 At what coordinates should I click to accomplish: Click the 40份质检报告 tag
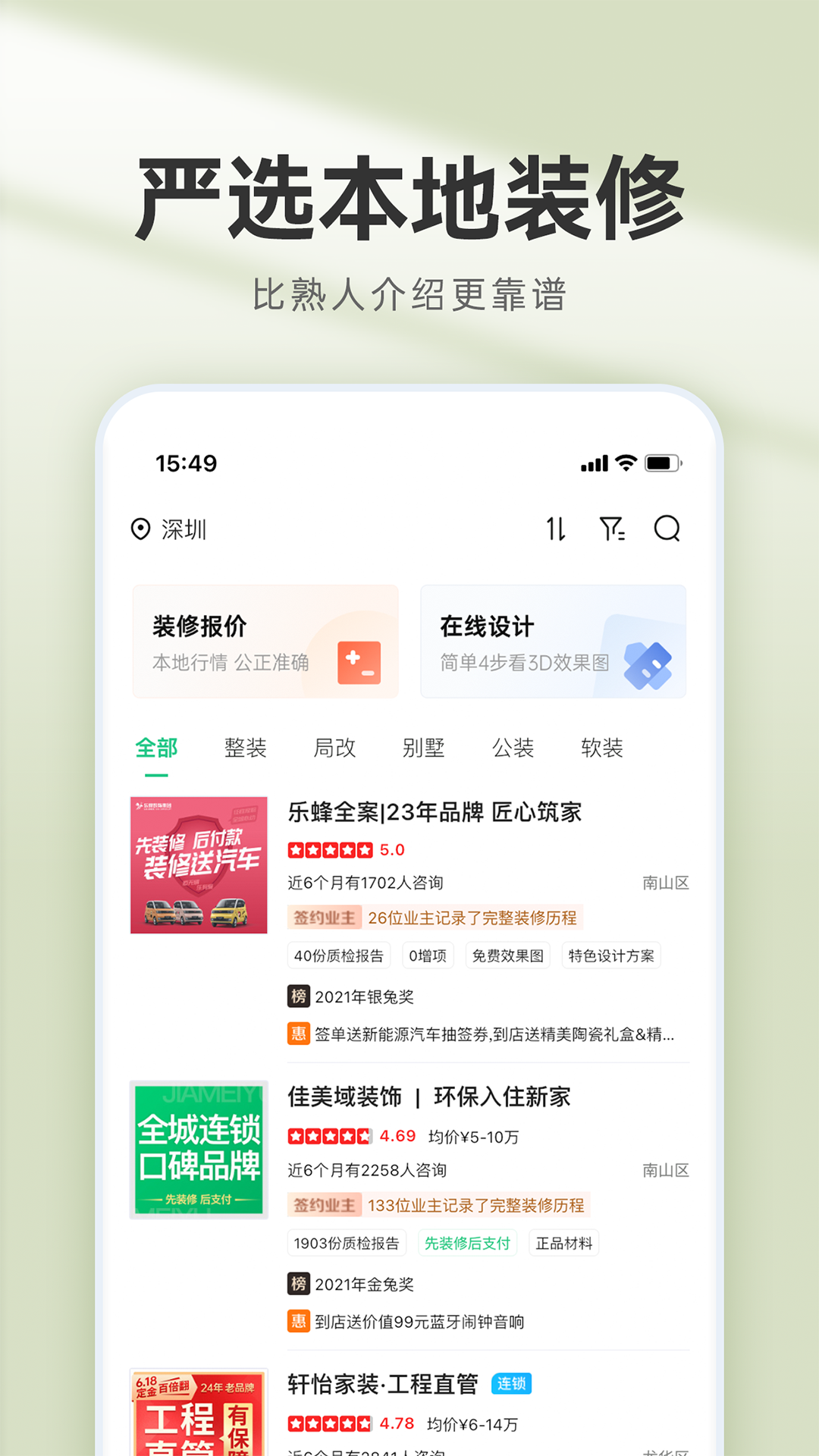coord(339,955)
